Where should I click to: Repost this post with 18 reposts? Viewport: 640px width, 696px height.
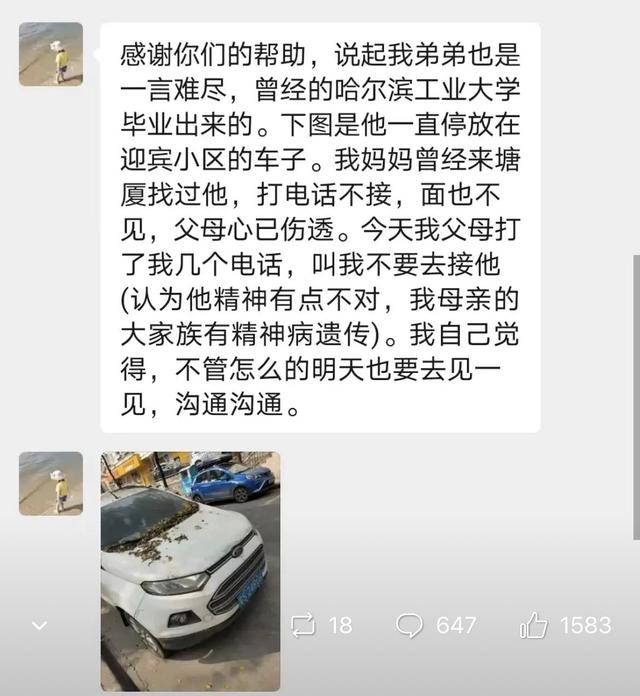click(303, 626)
